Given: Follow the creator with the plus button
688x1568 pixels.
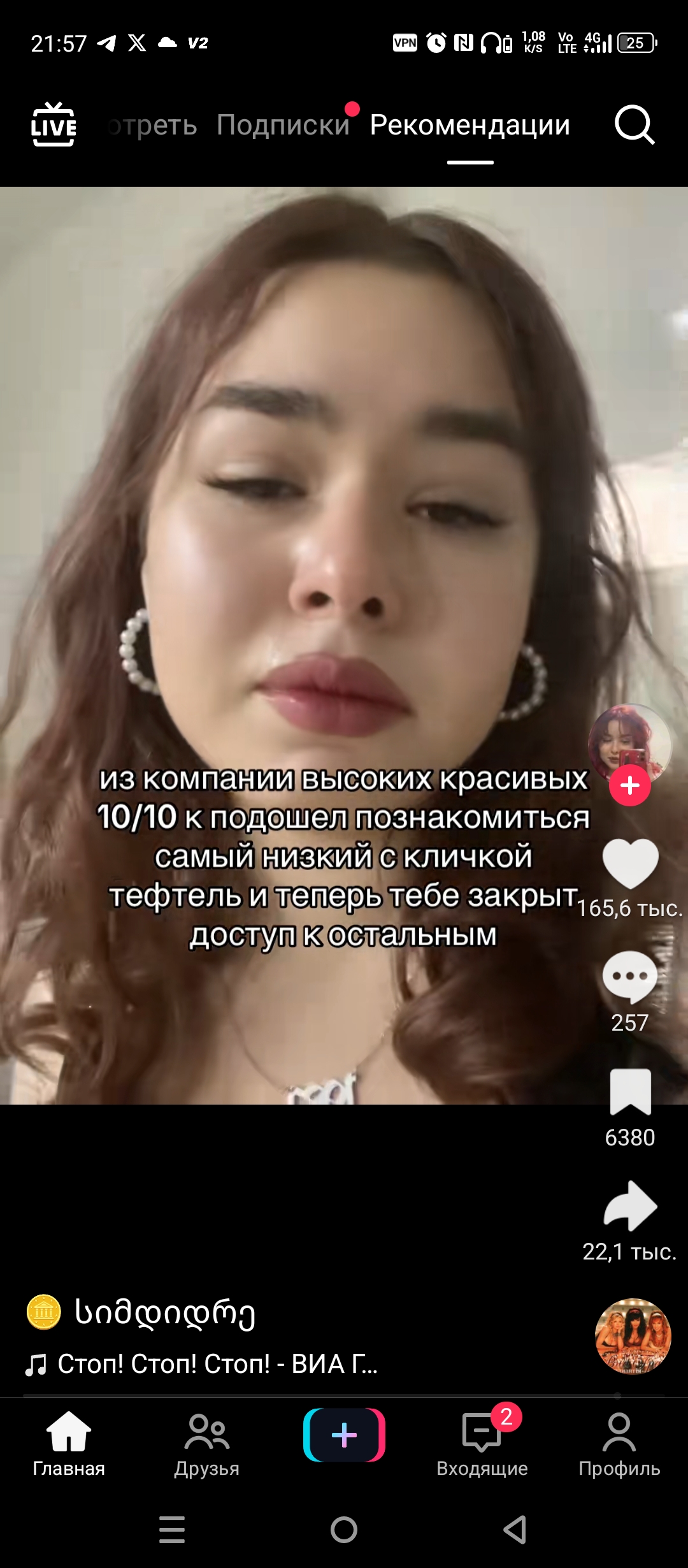Looking at the screenshot, I should pyautogui.click(x=629, y=785).
